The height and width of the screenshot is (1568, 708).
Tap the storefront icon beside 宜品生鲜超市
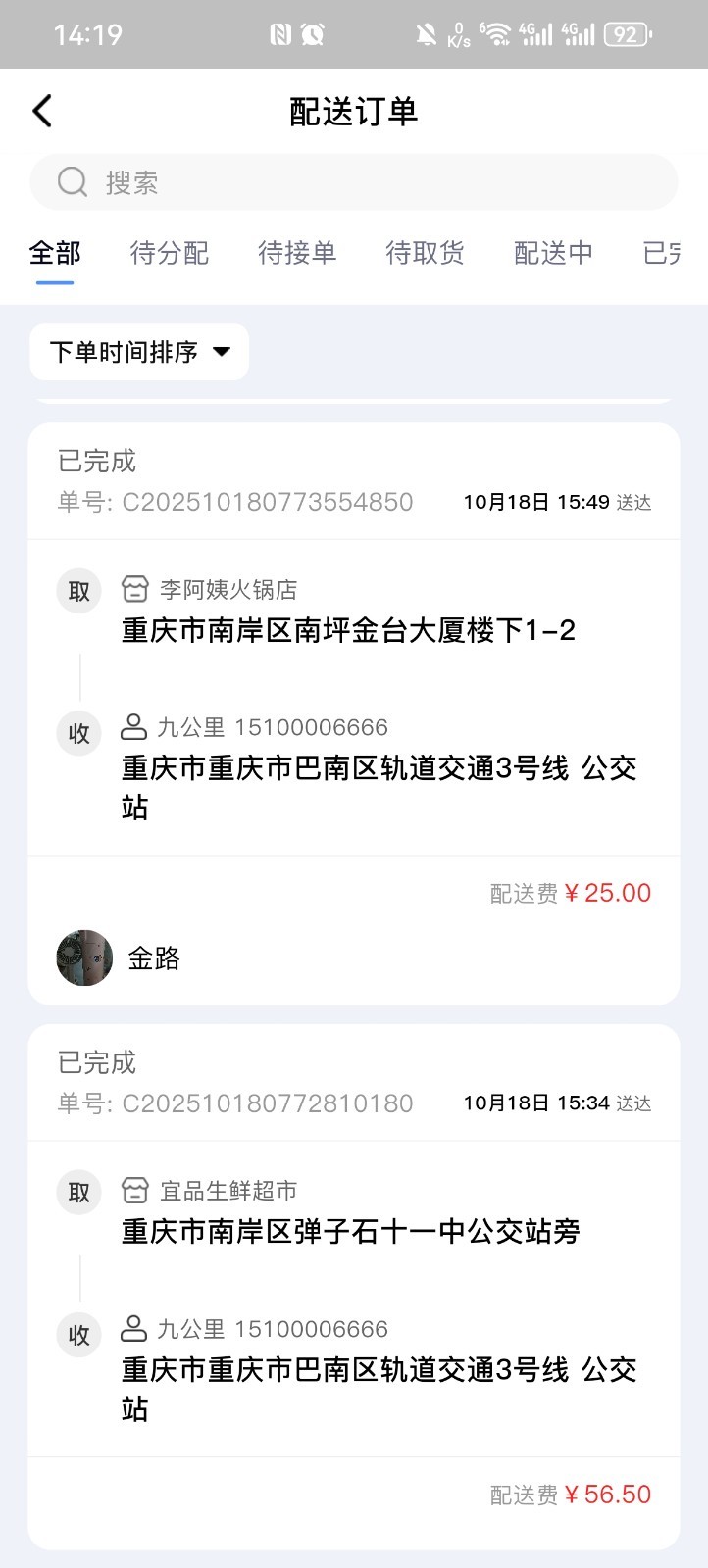pyautogui.click(x=135, y=1190)
